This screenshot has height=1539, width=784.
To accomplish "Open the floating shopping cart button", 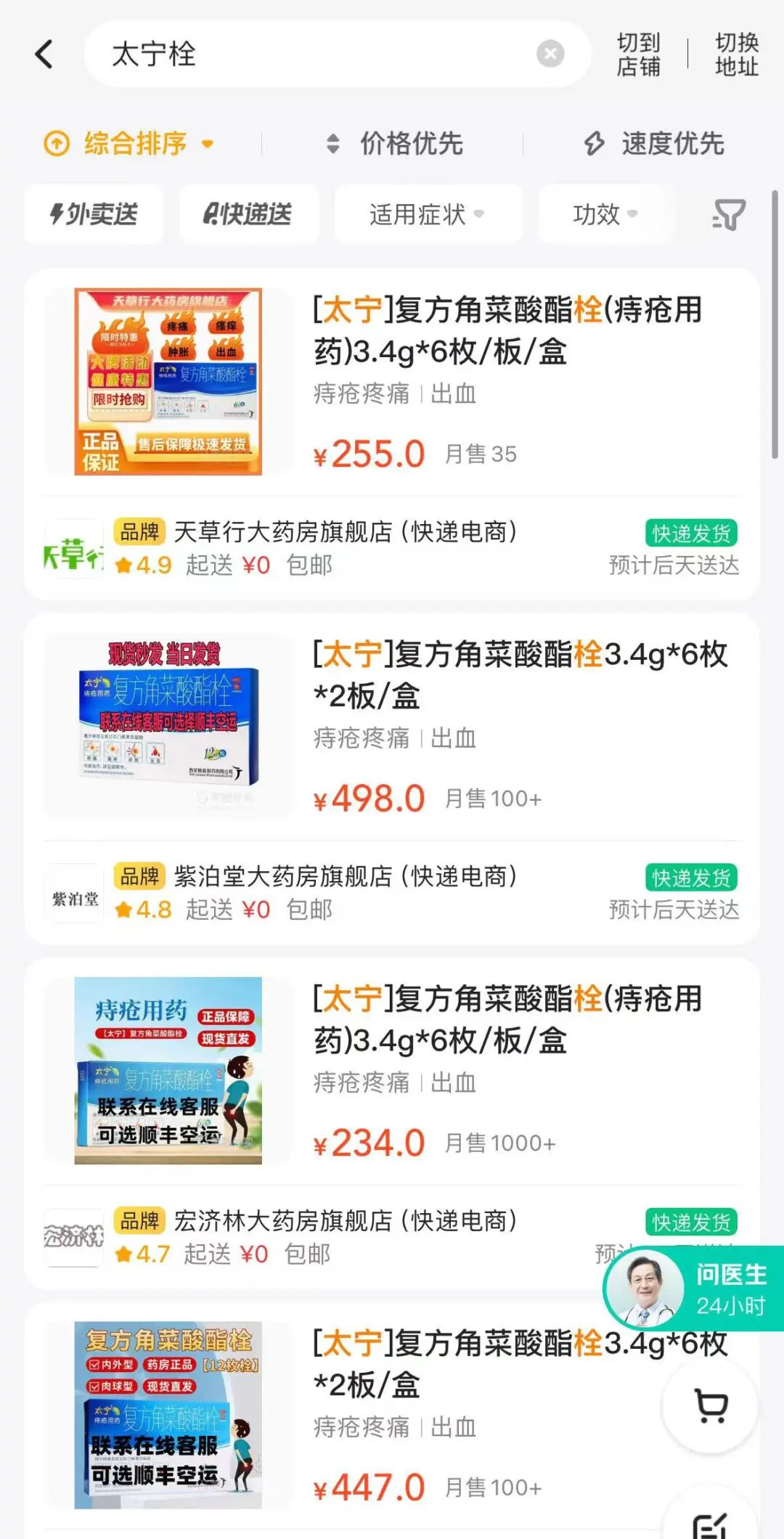I will [x=710, y=1407].
